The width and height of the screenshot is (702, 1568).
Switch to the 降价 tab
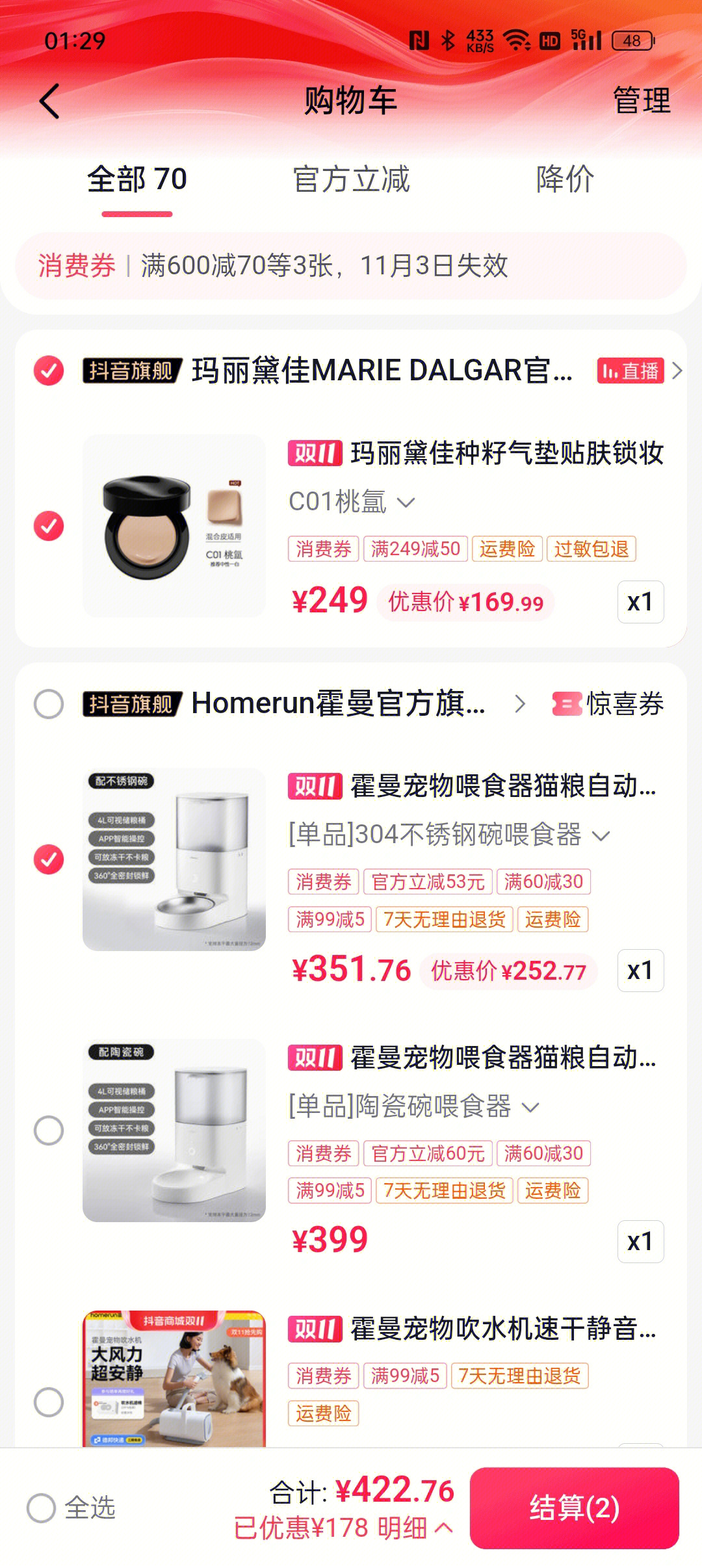pyautogui.click(x=564, y=180)
